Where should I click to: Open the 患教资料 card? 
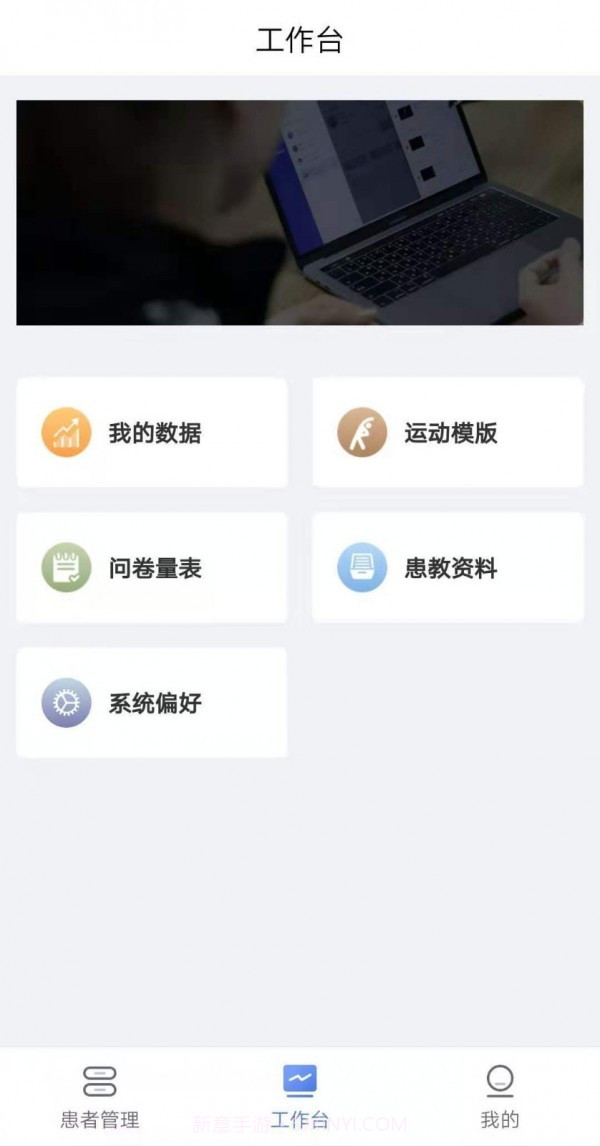pos(447,568)
